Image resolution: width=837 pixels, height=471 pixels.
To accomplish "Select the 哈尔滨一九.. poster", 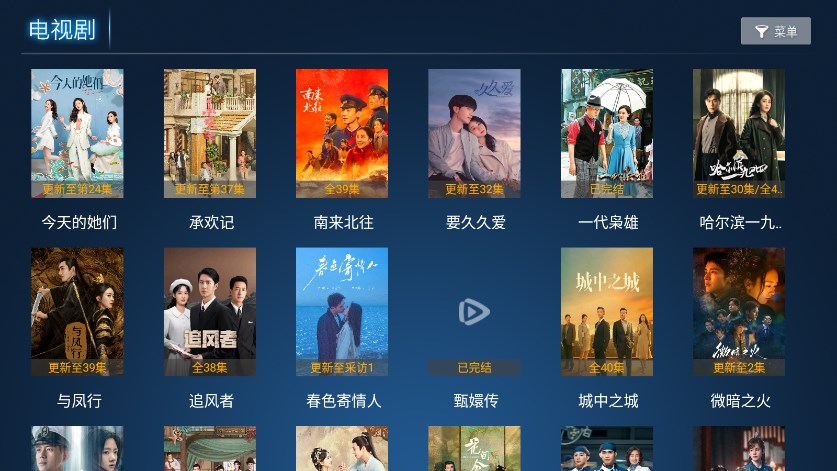I will click(739, 133).
